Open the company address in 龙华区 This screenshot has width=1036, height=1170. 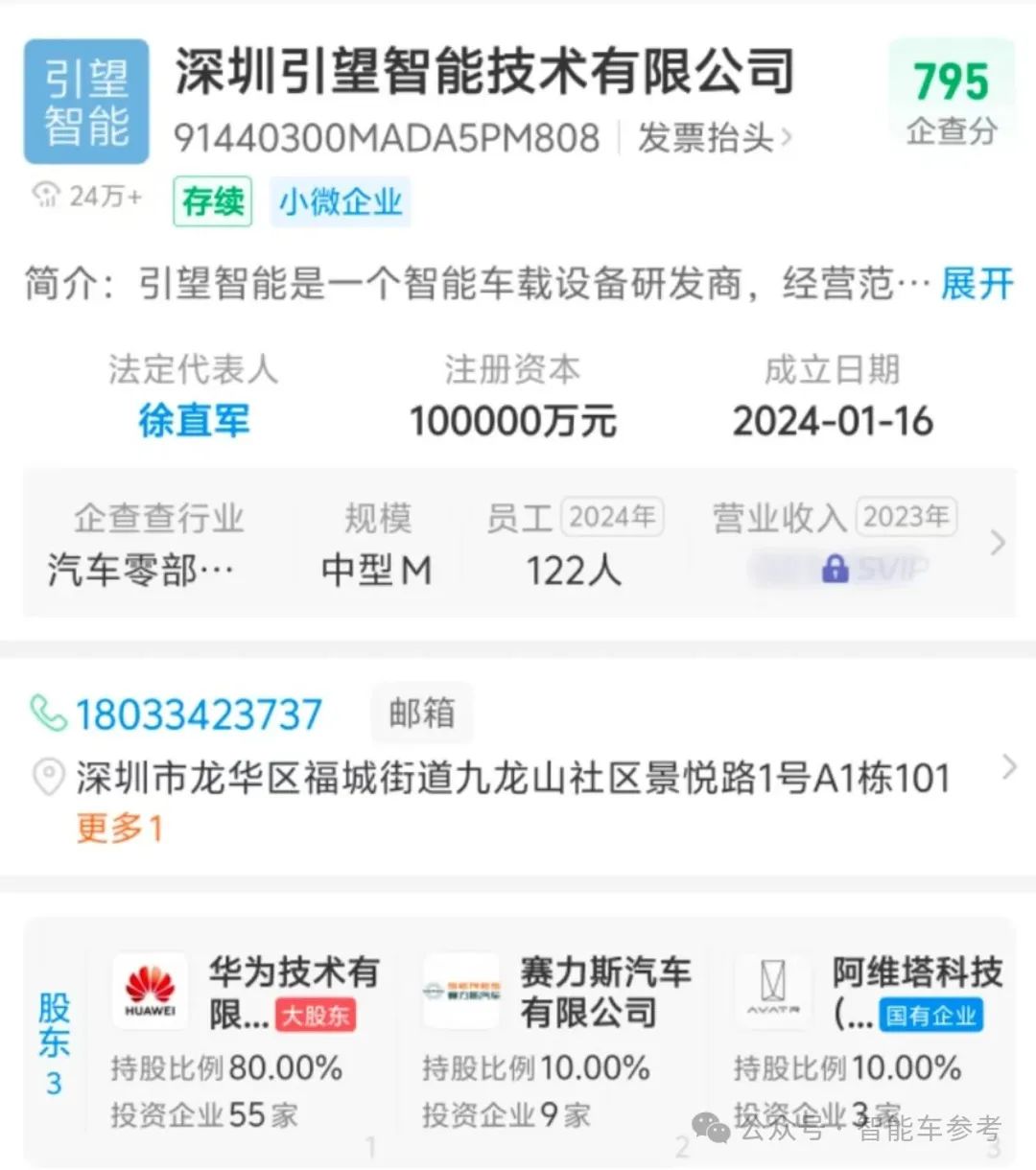pos(512,778)
